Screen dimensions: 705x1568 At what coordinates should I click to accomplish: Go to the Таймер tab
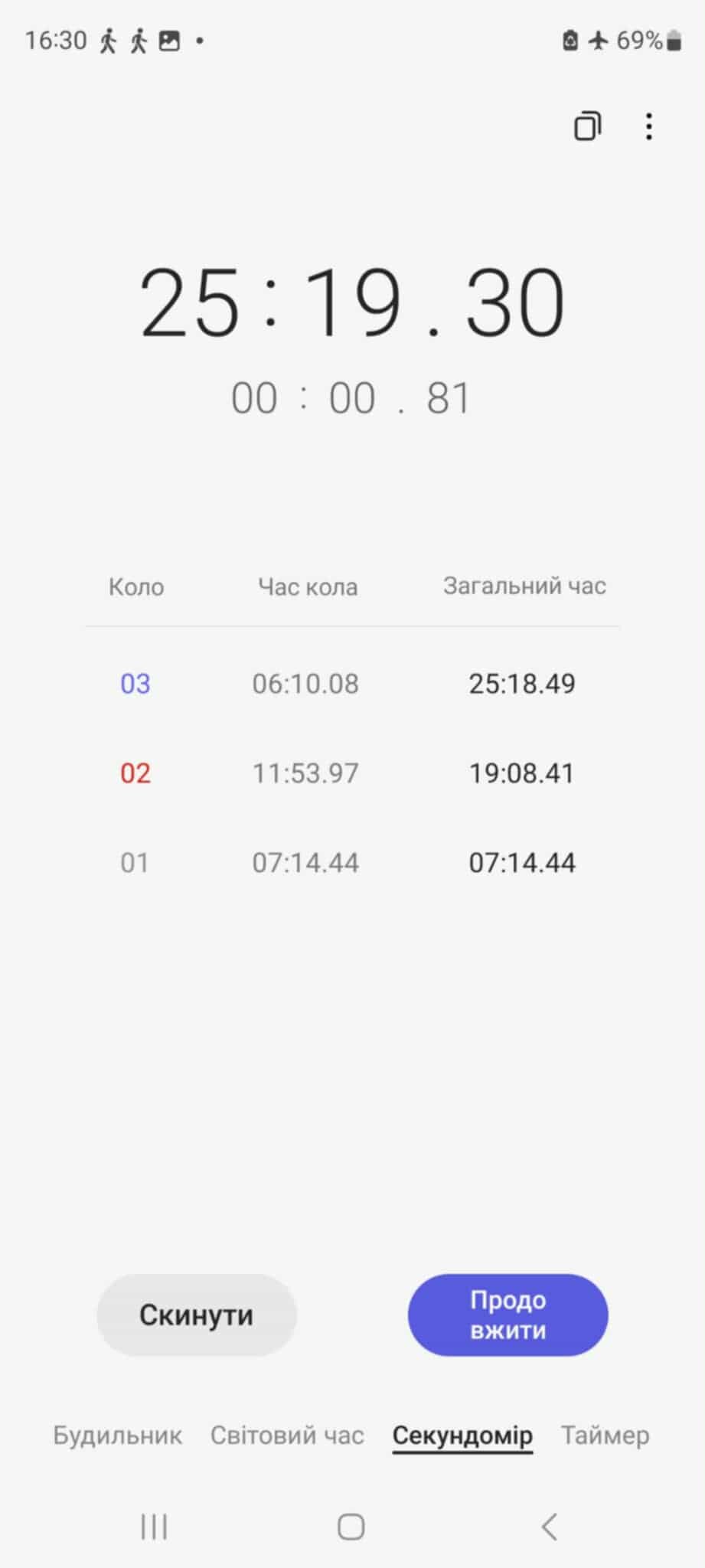(x=605, y=1435)
